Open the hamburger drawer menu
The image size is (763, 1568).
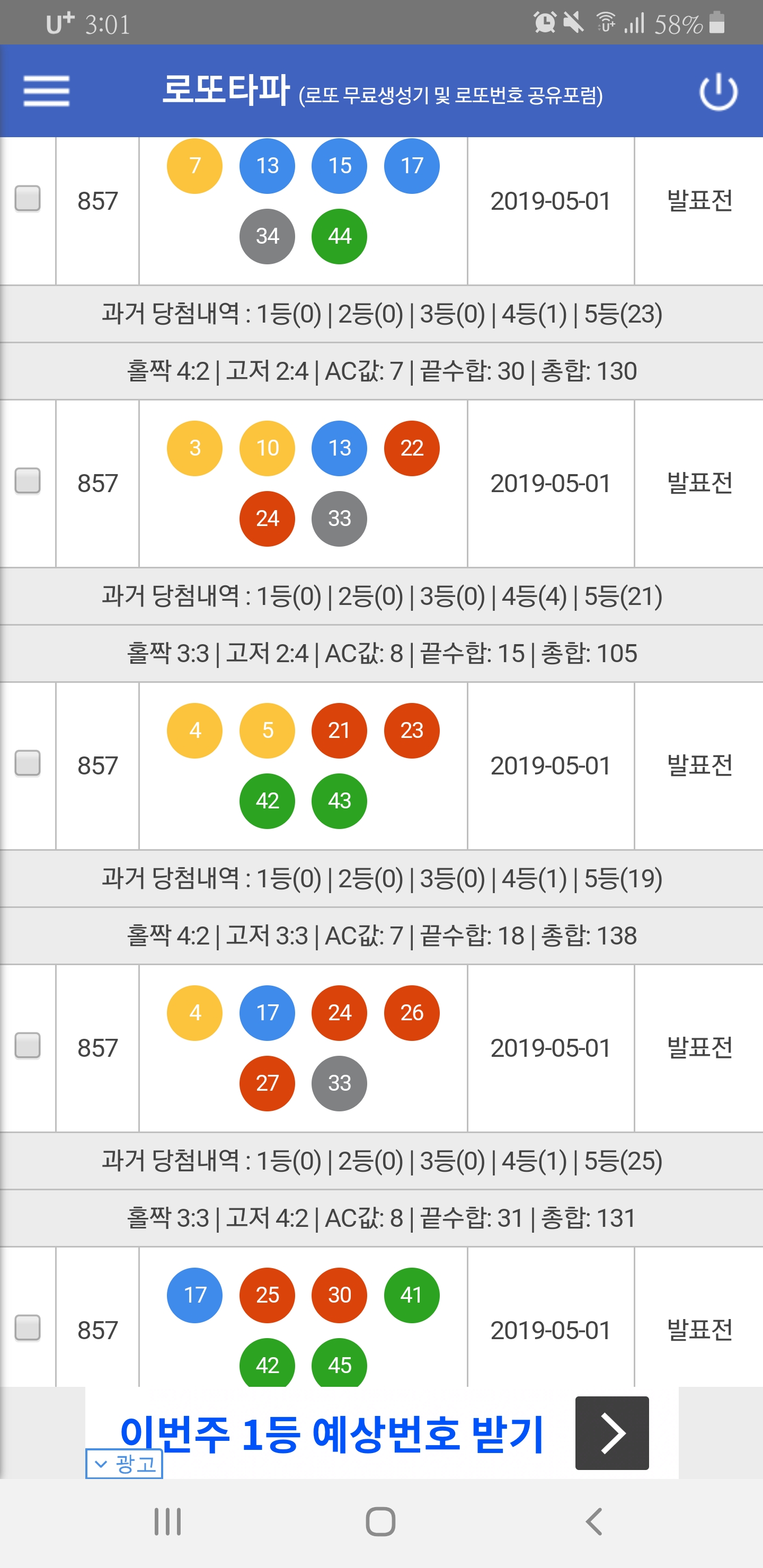(46, 91)
